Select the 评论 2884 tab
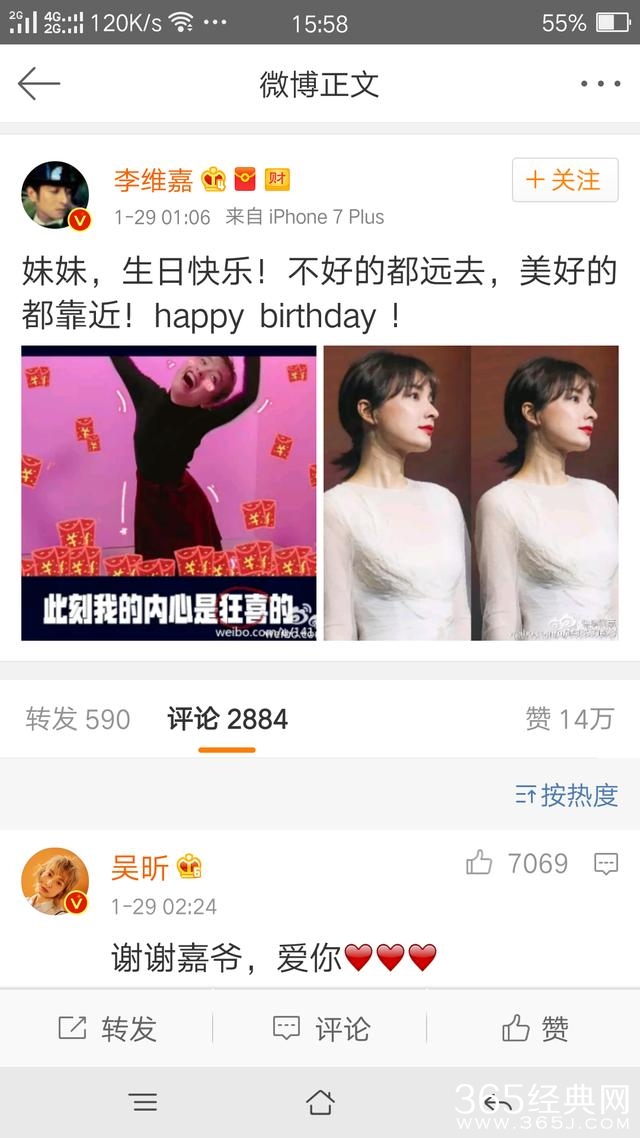This screenshot has width=640, height=1138. pos(227,719)
